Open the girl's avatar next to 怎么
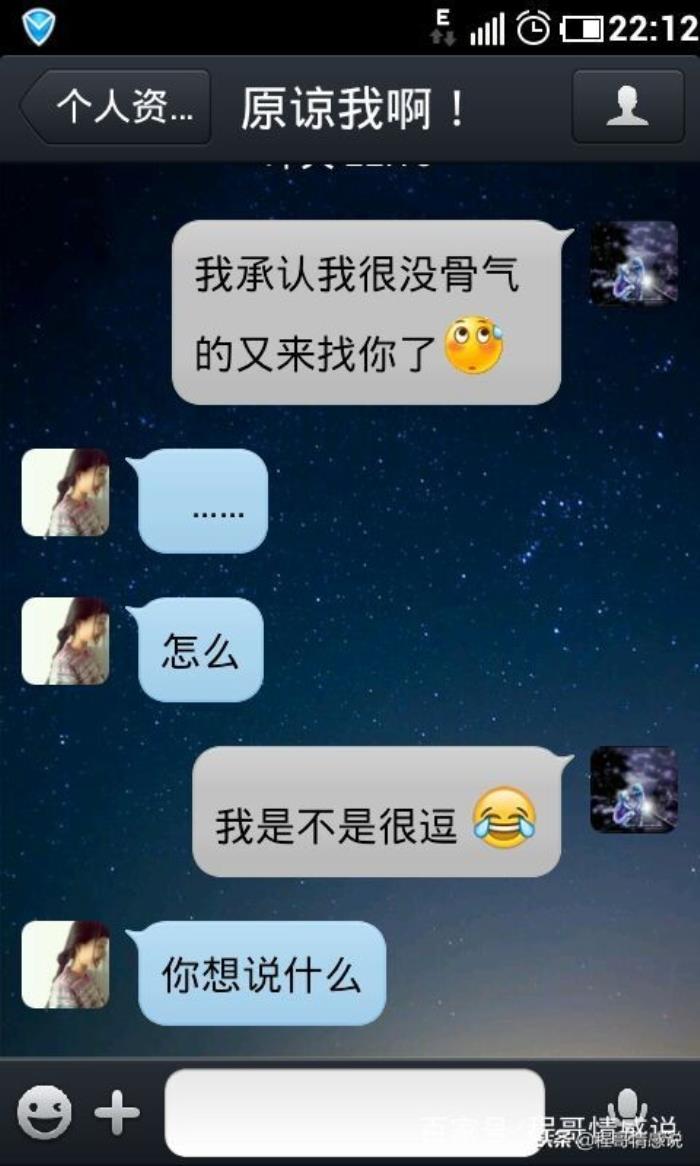Image resolution: width=700 pixels, height=1166 pixels. coord(65,641)
